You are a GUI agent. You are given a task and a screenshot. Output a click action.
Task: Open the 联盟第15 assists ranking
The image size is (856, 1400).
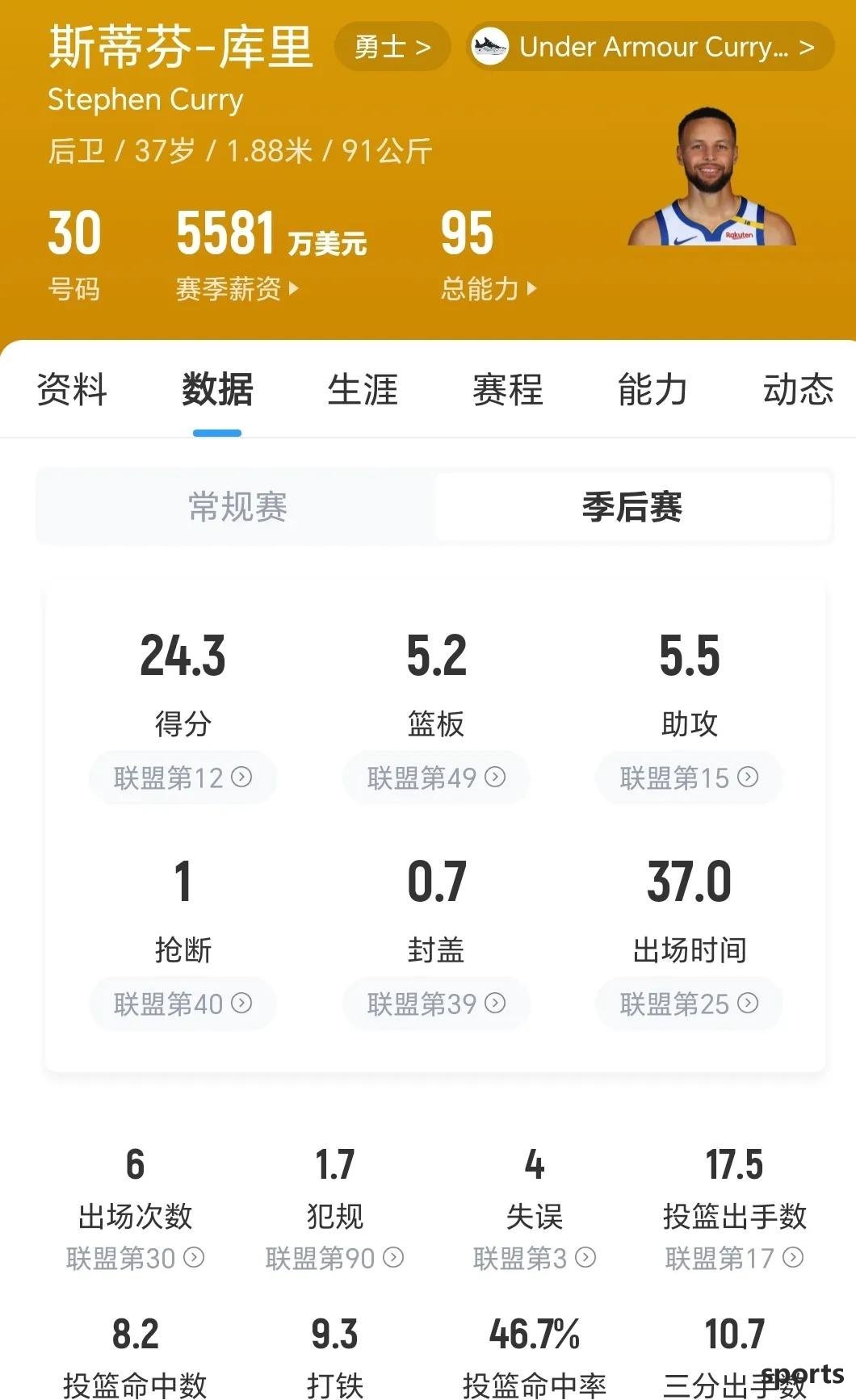click(x=689, y=778)
